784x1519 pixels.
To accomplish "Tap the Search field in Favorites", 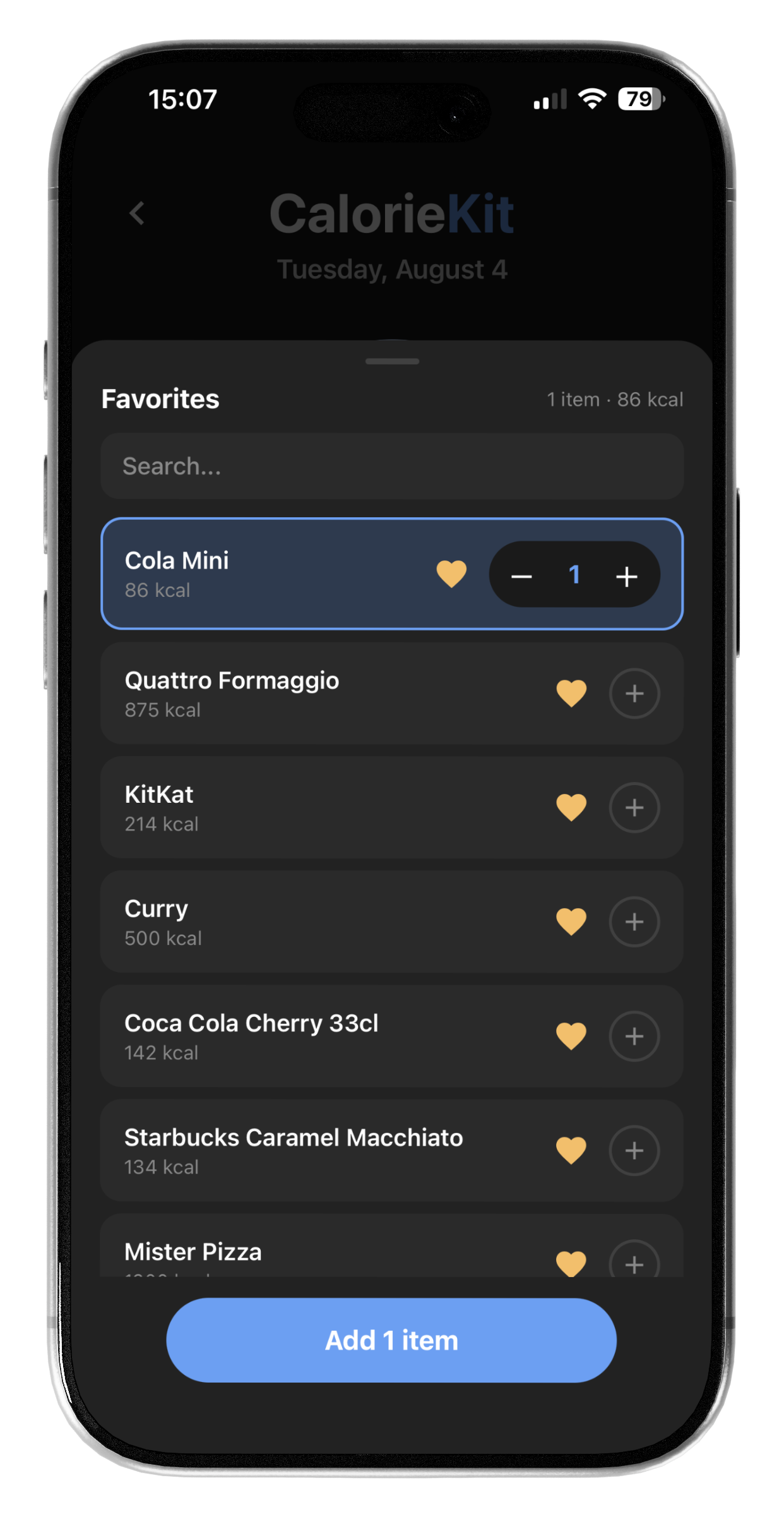I will pyautogui.click(x=392, y=466).
